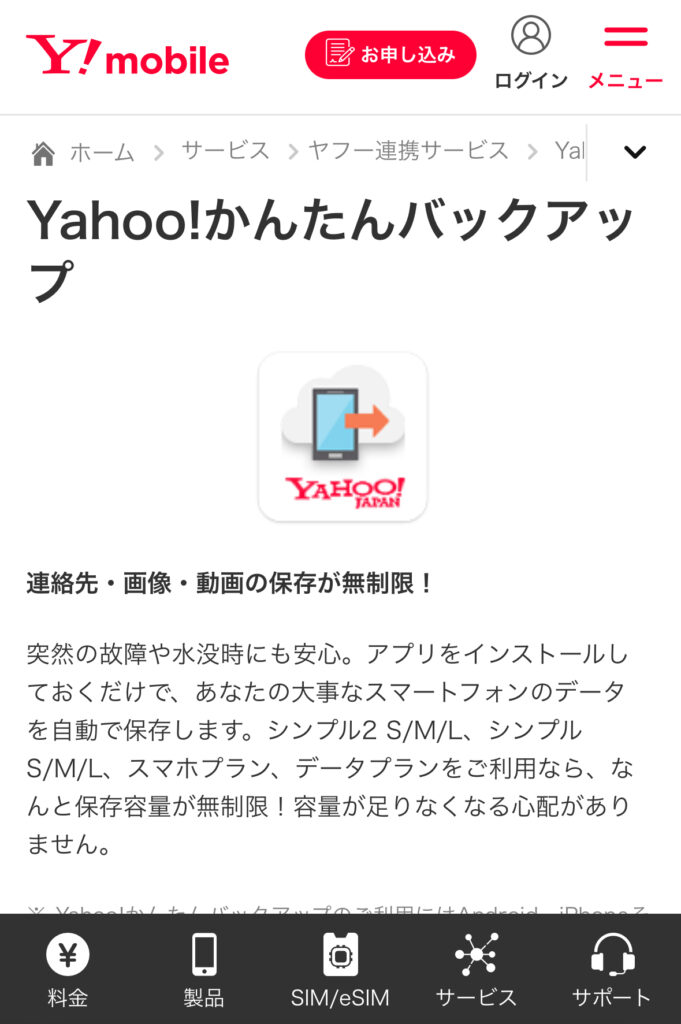Open ホーム in the breadcrumb

[x=100, y=152]
